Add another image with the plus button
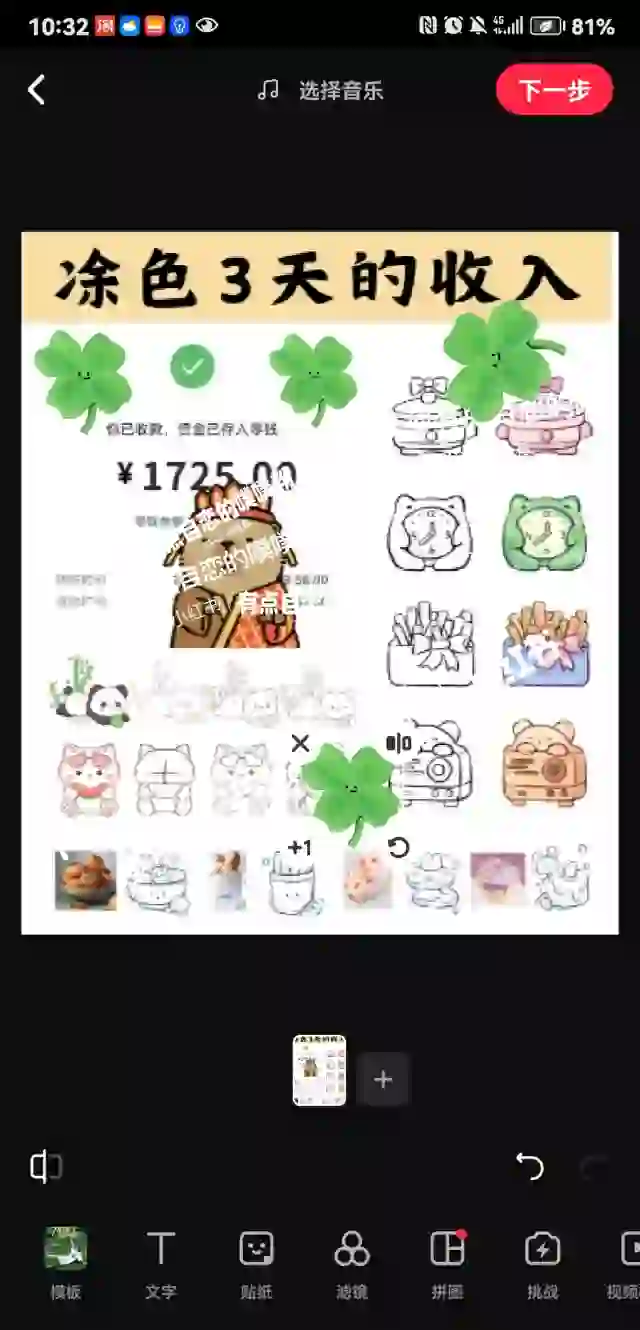Image resolution: width=640 pixels, height=1330 pixels. (x=383, y=1079)
